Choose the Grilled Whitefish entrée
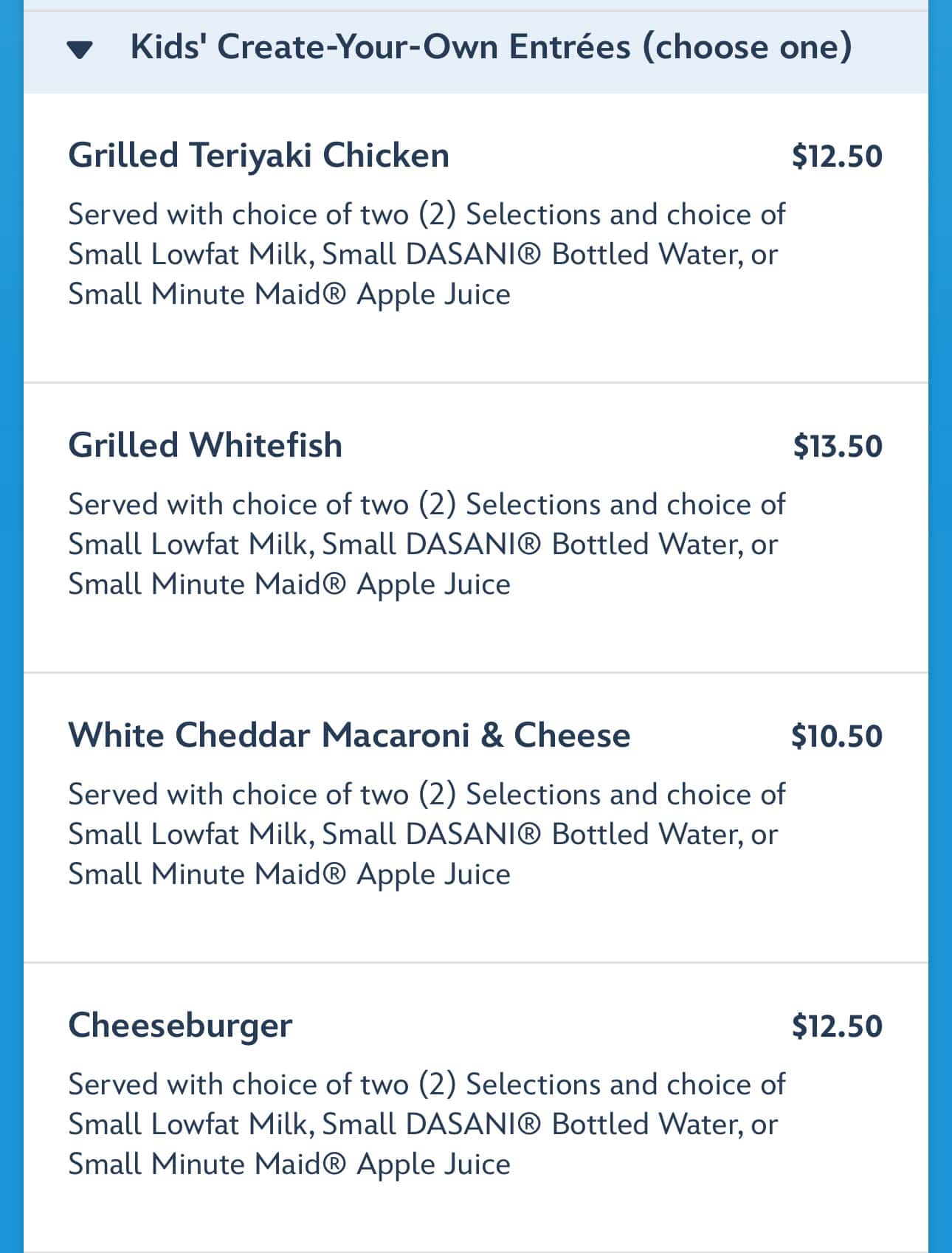 pyautogui.click(x=205, y=446)
